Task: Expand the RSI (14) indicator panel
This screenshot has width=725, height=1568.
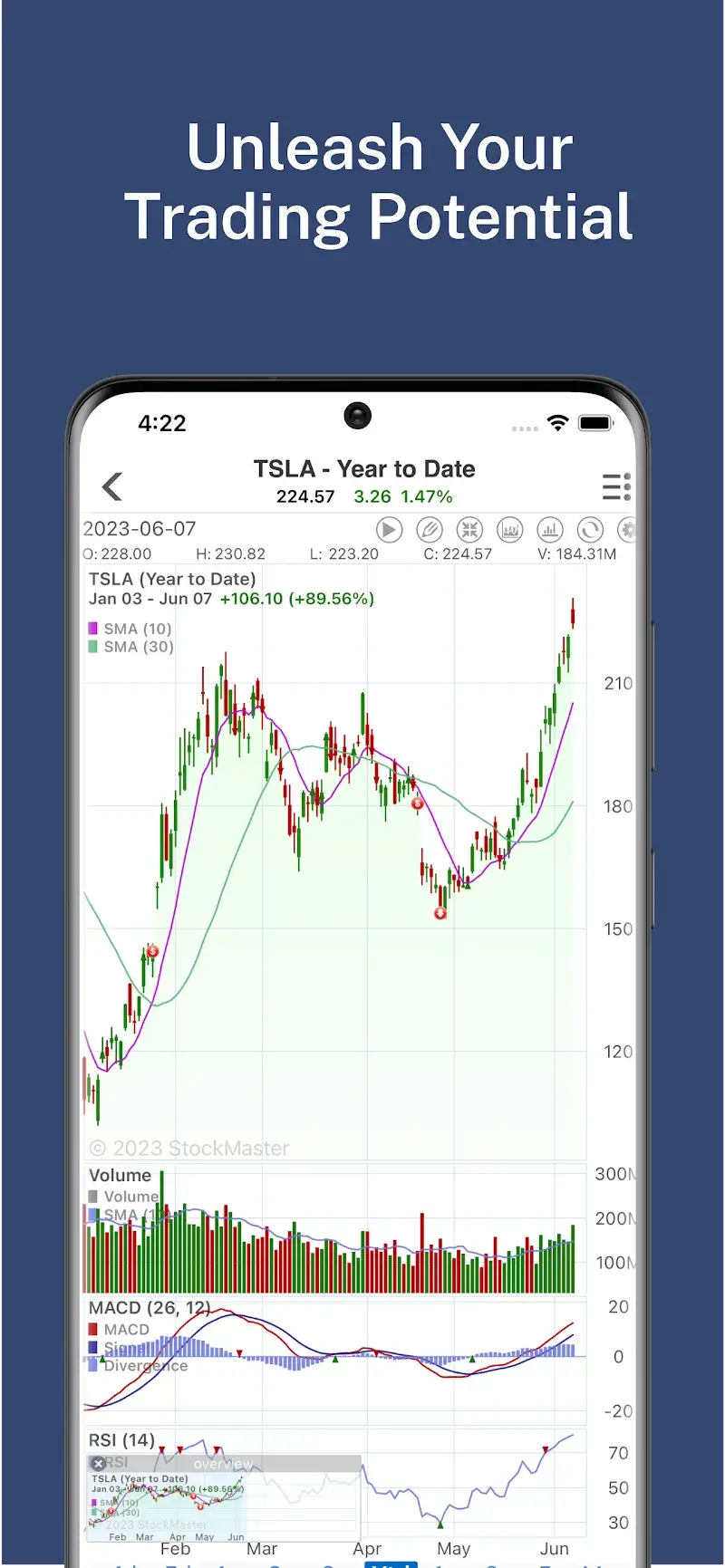Action: 119,1439
